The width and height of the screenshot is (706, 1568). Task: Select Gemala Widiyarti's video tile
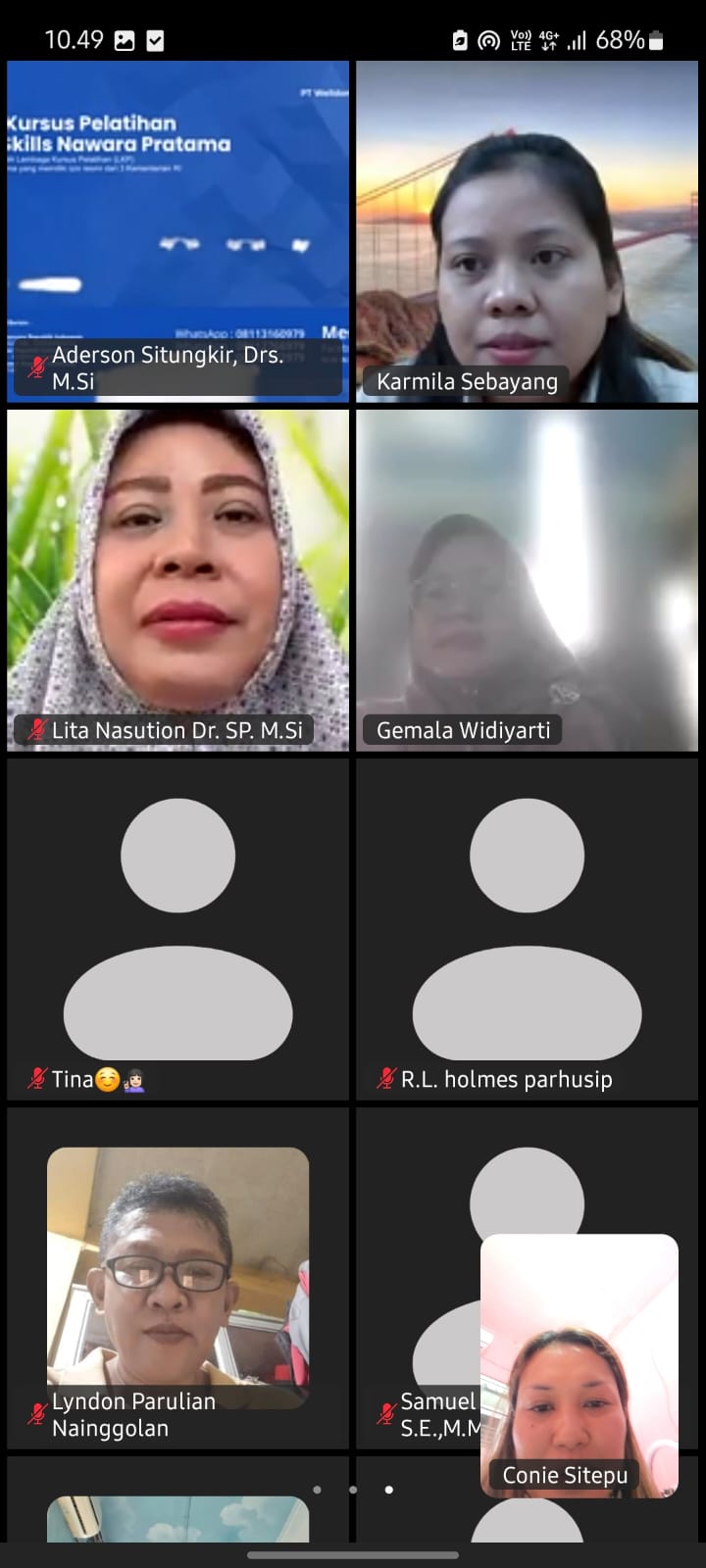[x=527, y=580]
